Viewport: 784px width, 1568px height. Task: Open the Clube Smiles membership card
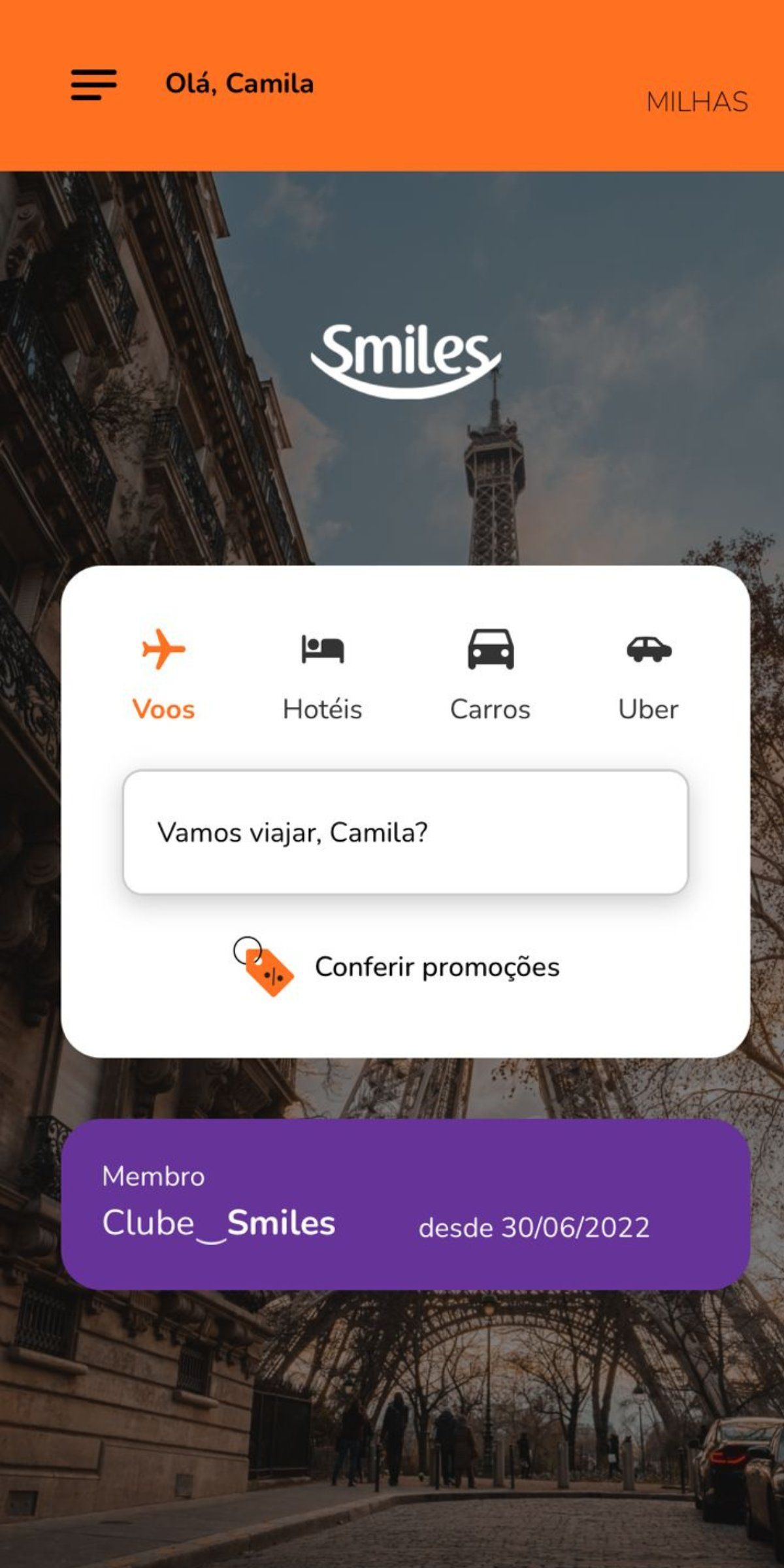(x=405, y=1204)
